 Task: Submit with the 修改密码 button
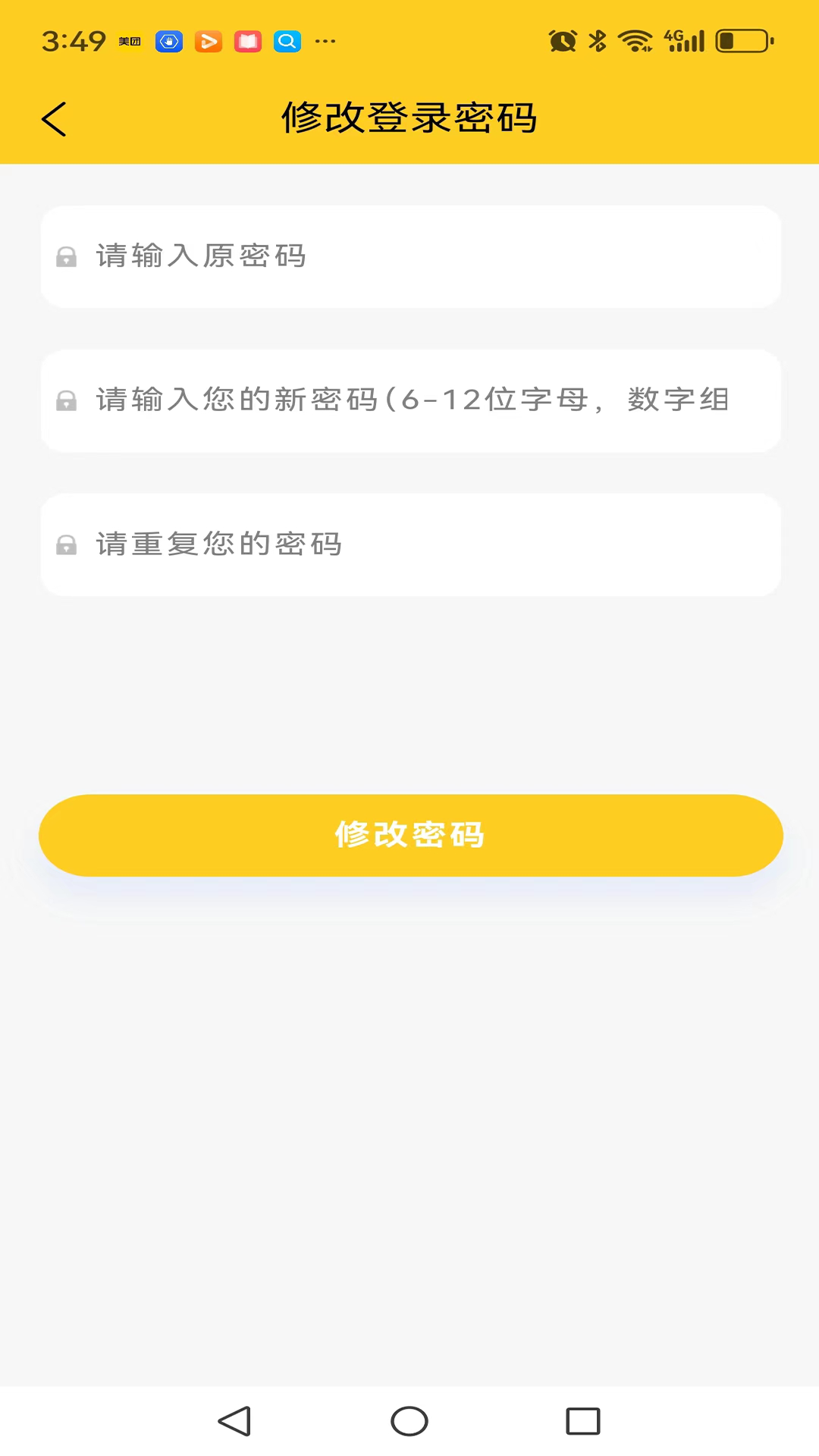(x=410, y=835)
